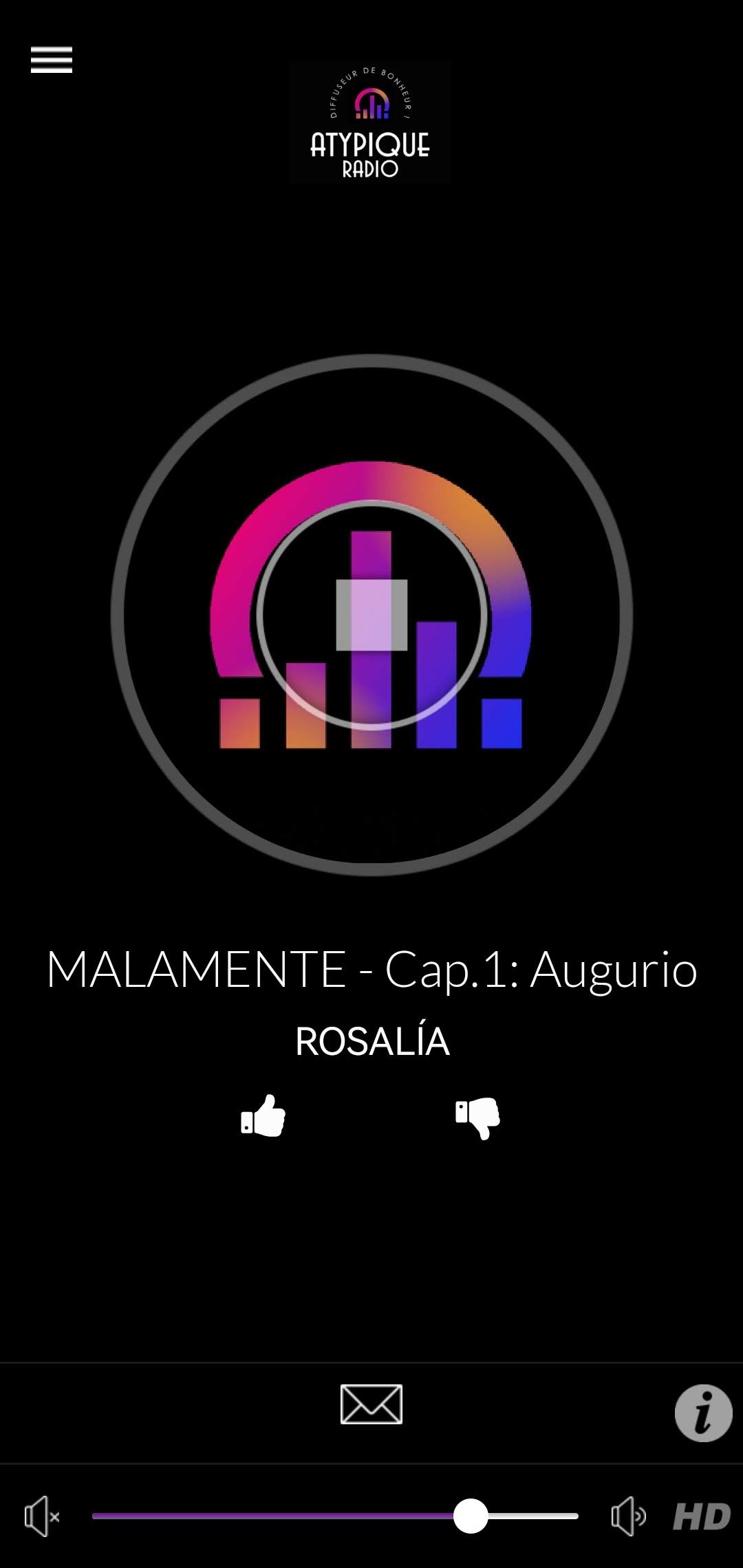Open the hamburger menu
The image size is (743, 1568).
[x=52, y=60]
